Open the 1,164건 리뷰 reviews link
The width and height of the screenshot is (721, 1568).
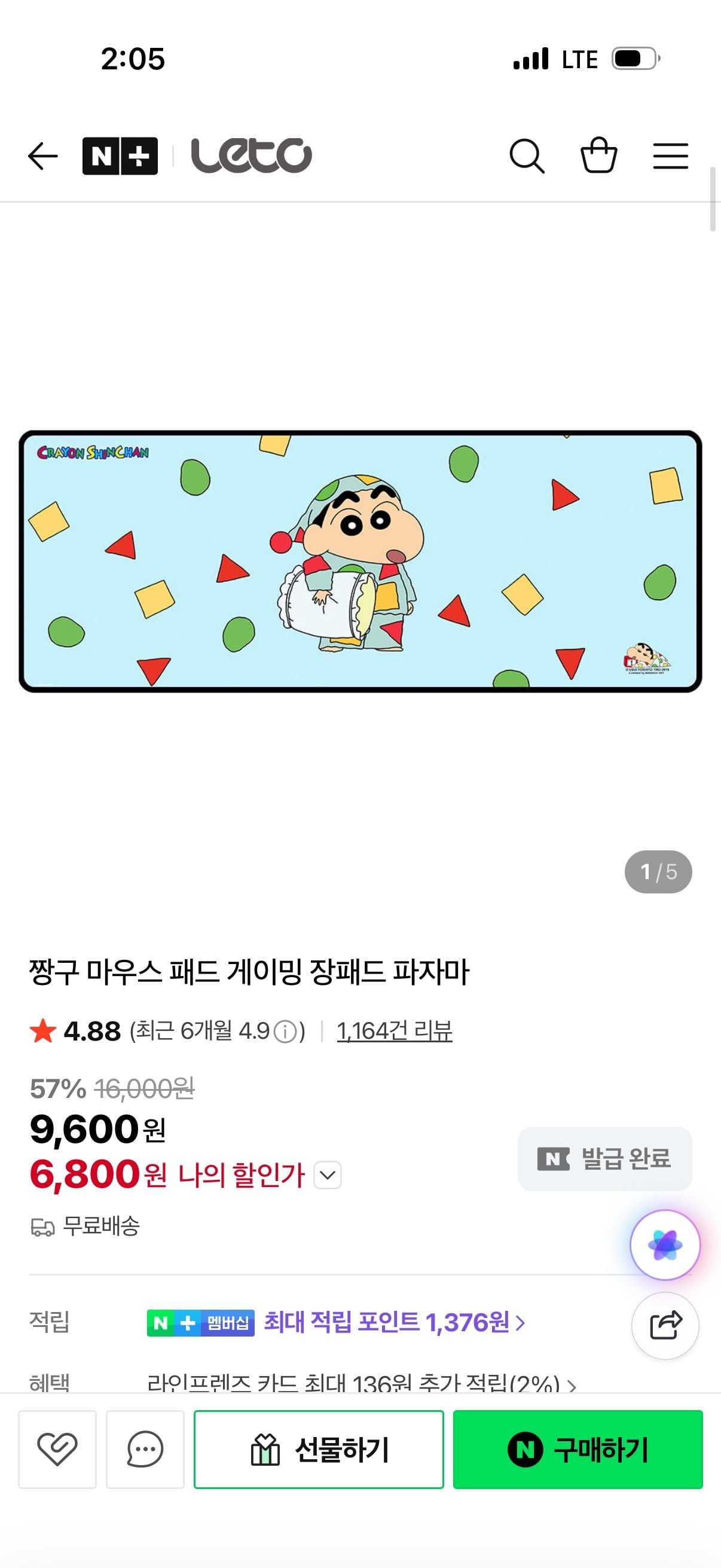click(x=394, y=1031)
